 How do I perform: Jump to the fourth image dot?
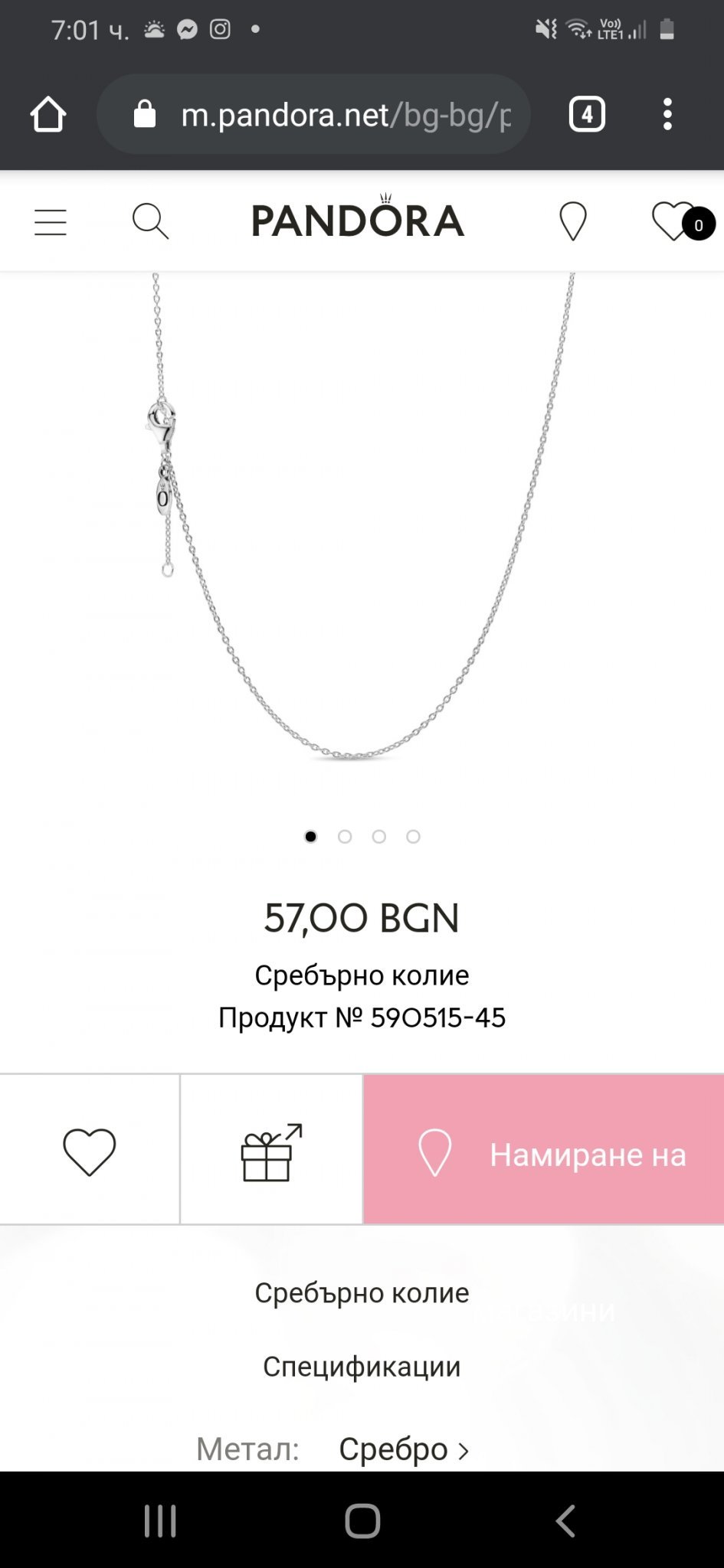click(x=413, y=837)
